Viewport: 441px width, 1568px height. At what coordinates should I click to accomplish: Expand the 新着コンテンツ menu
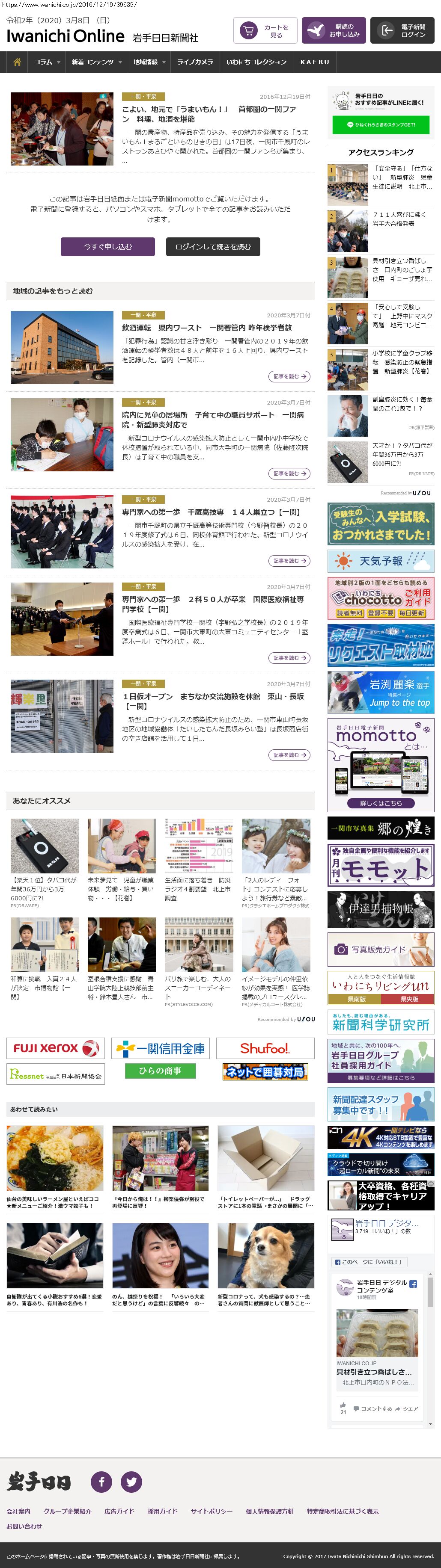tap(96, 62)
